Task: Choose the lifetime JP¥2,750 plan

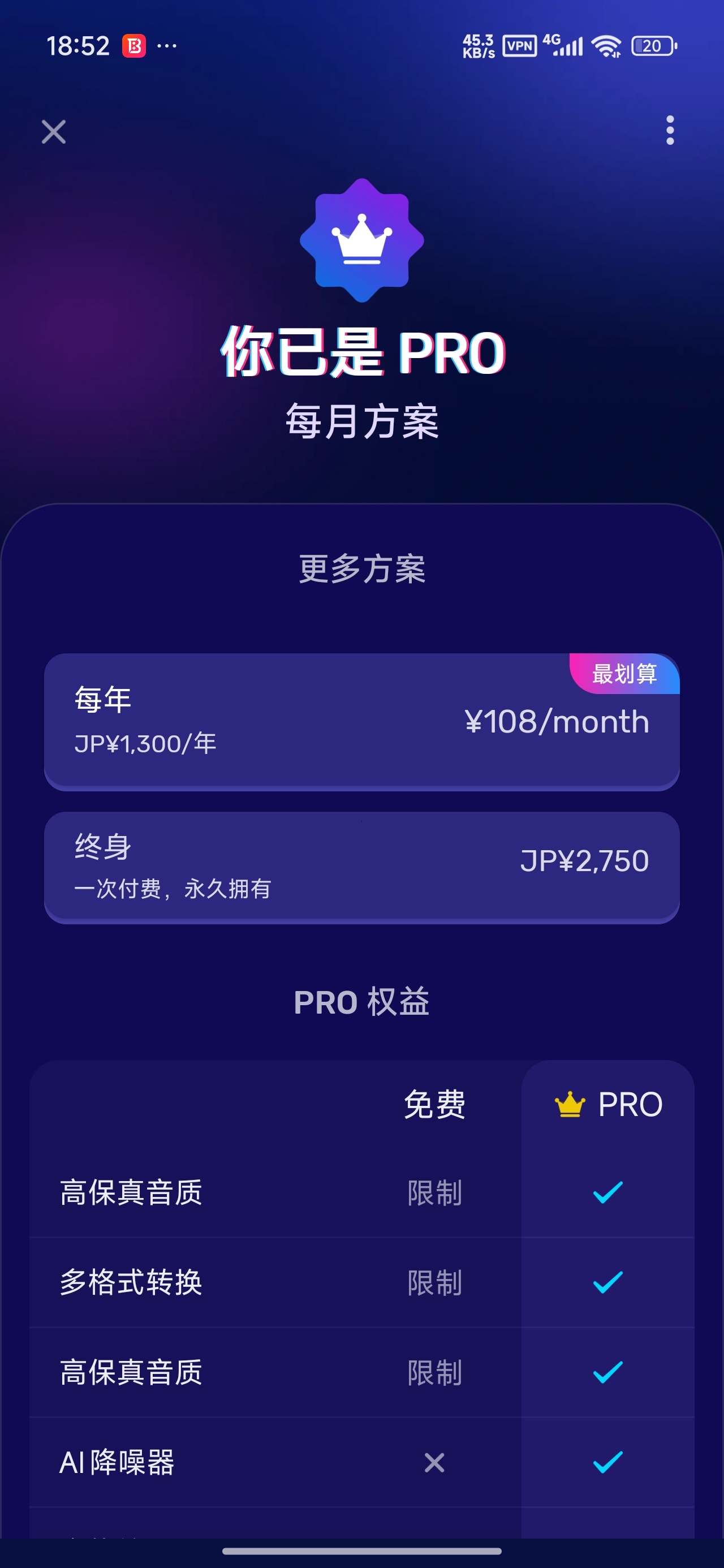Action: coord(361,867)
